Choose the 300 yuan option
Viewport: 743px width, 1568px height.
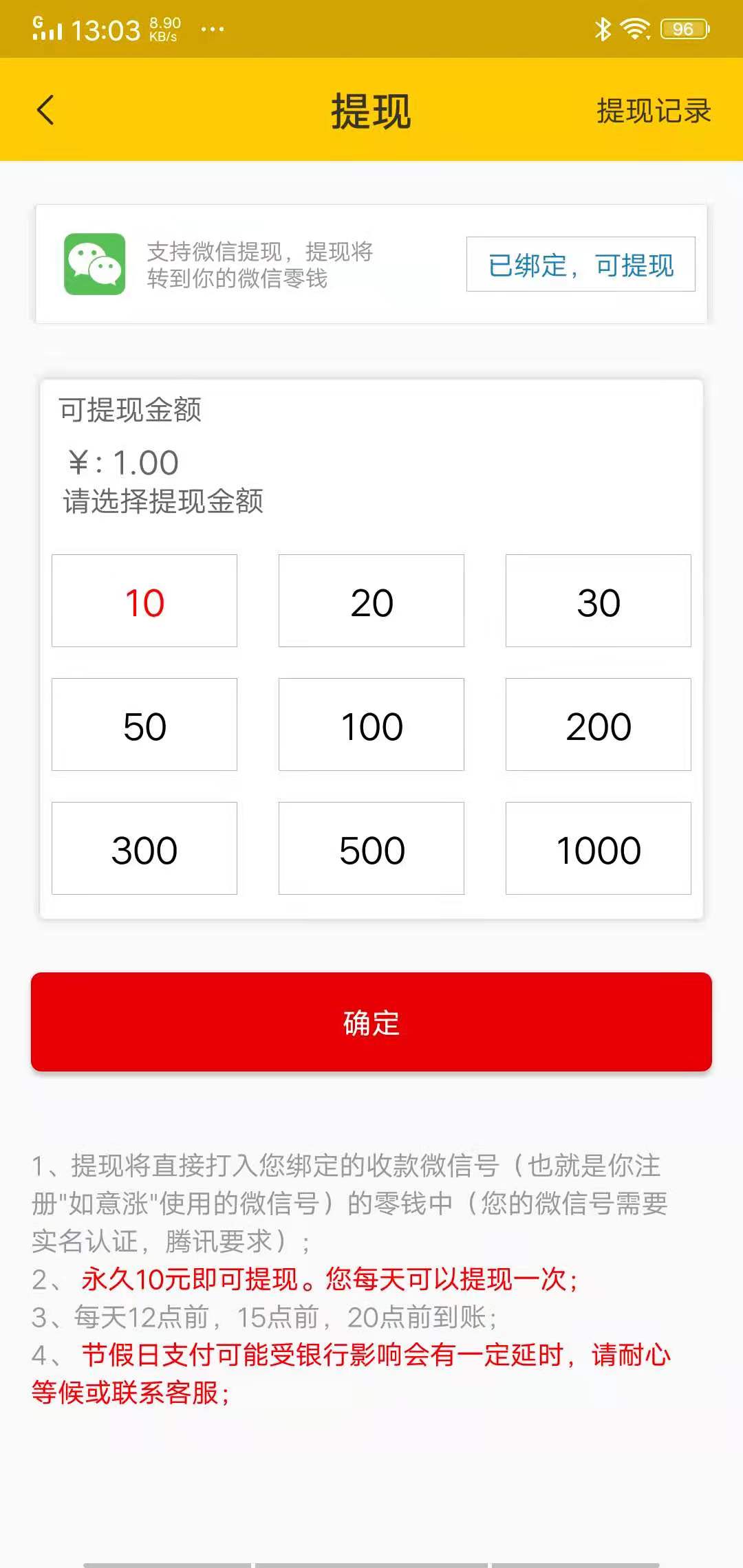click(x=144, y=848)
